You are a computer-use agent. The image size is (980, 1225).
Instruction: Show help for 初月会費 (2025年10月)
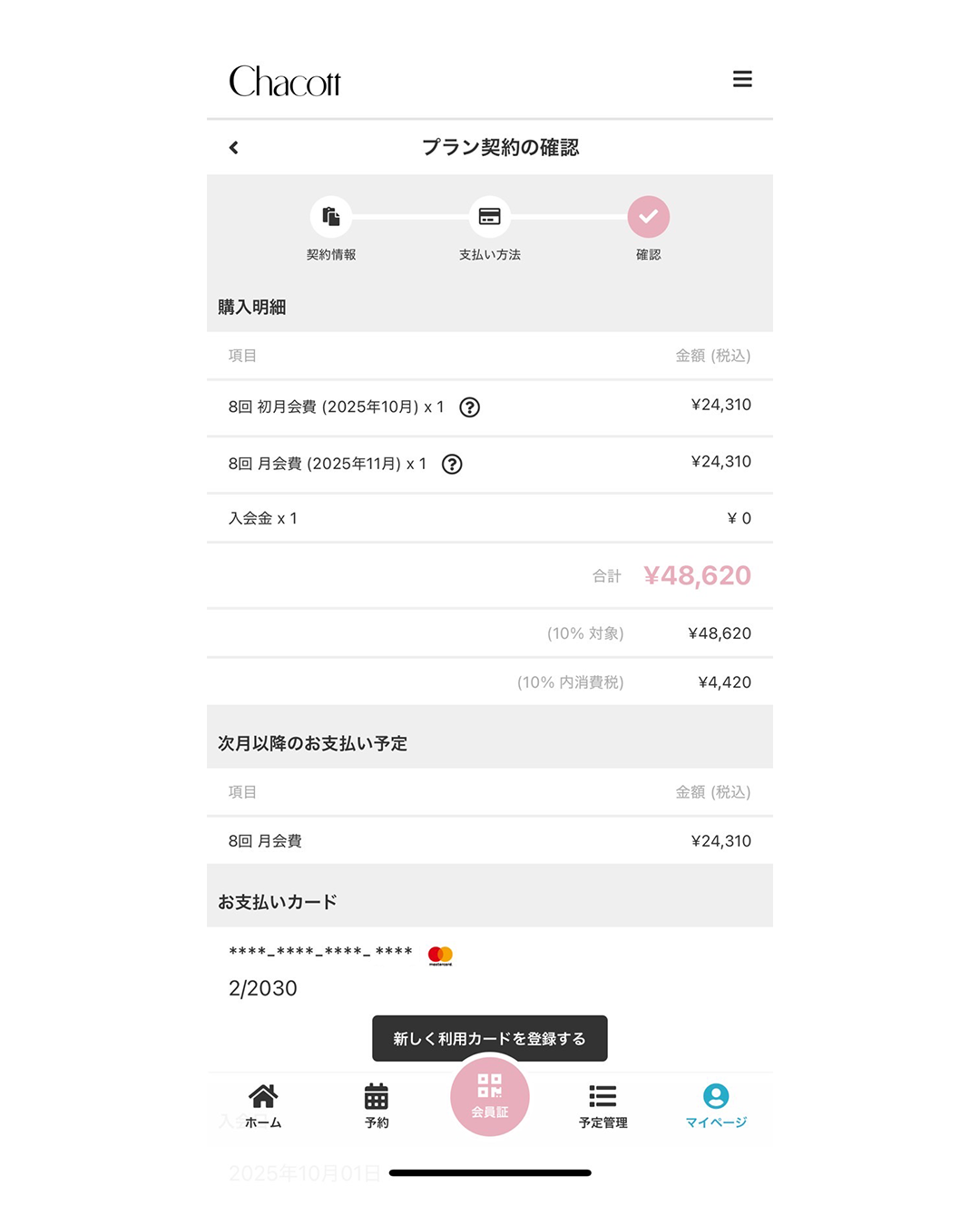click(469, 407)
